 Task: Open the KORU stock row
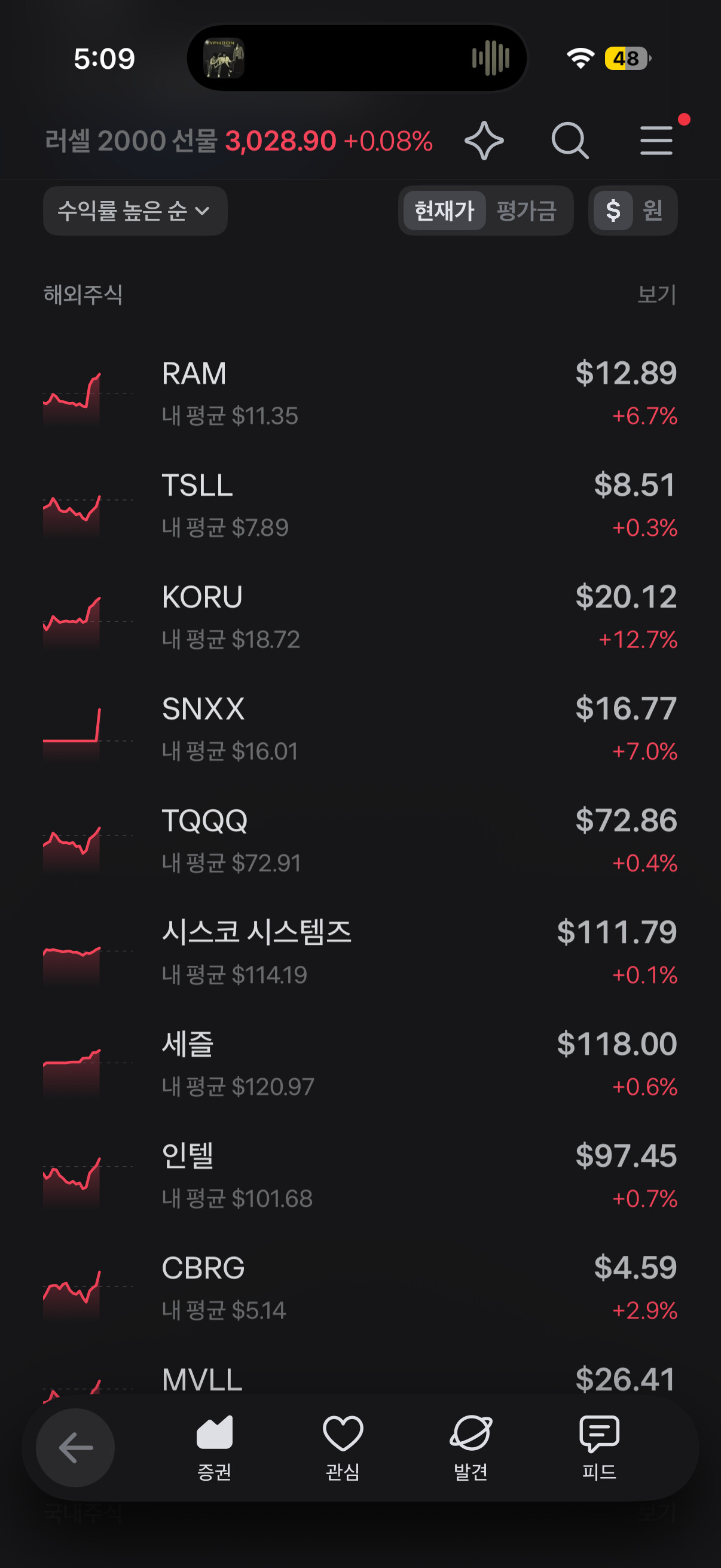(x=360, y=617)
